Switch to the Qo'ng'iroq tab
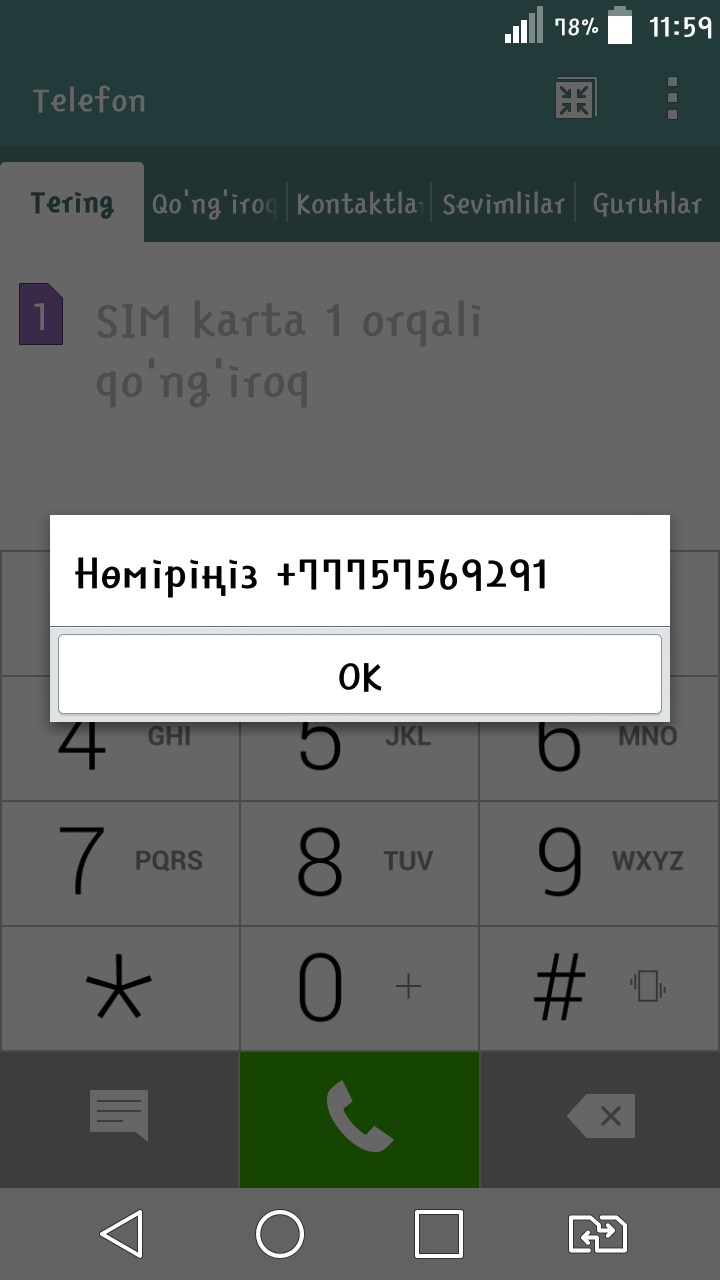This screenshot has width=720, height=1280. 214,204
